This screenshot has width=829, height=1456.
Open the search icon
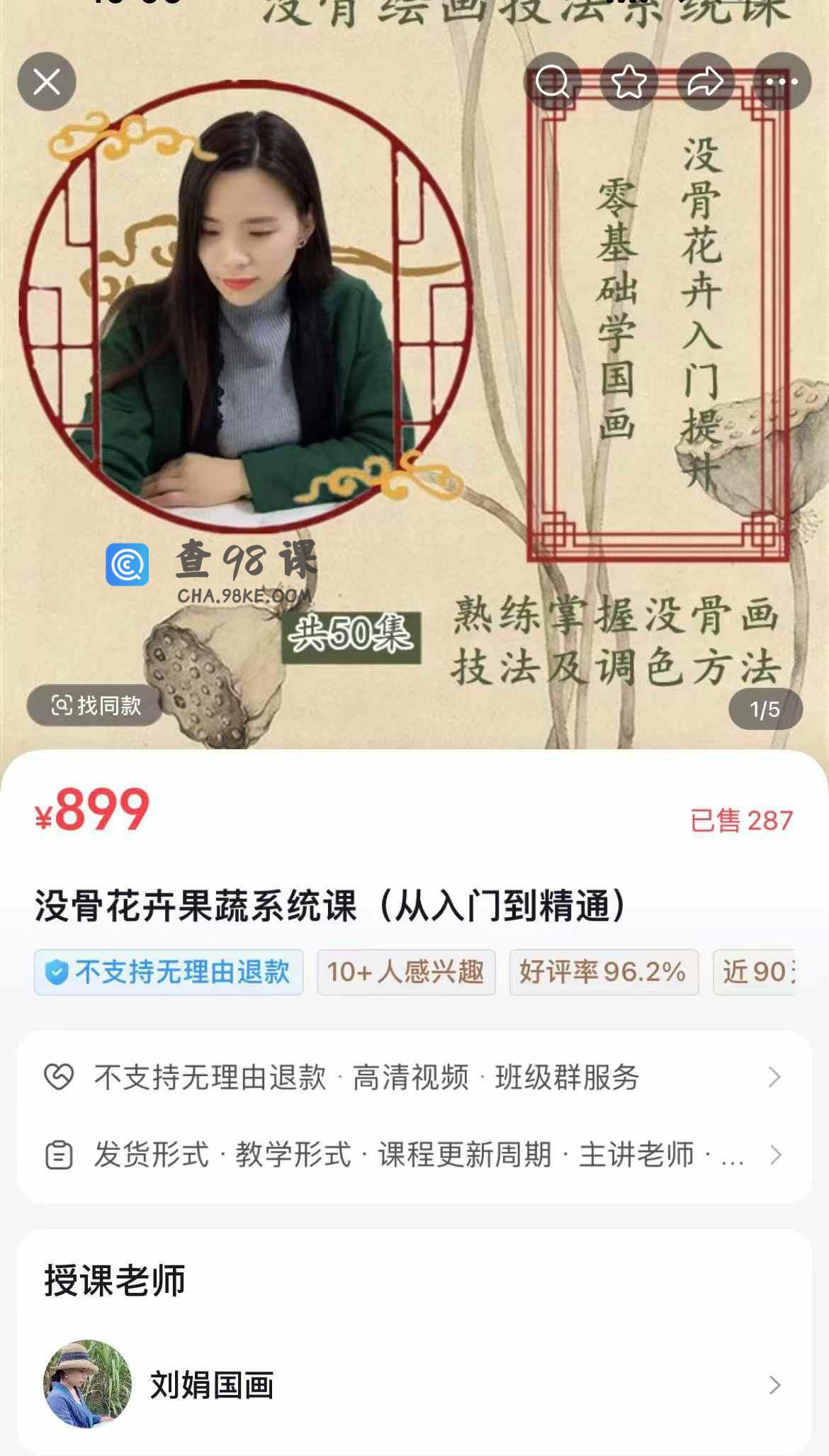click(x=553, y=82)
